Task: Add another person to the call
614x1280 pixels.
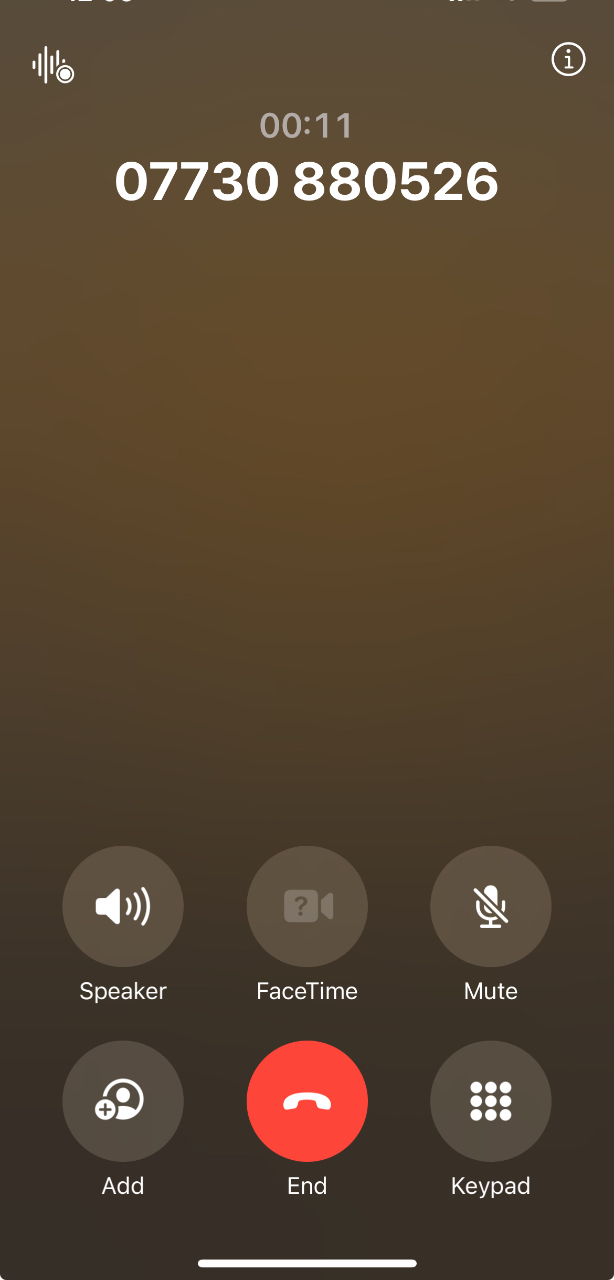Action: click(x=123, y=1101)
